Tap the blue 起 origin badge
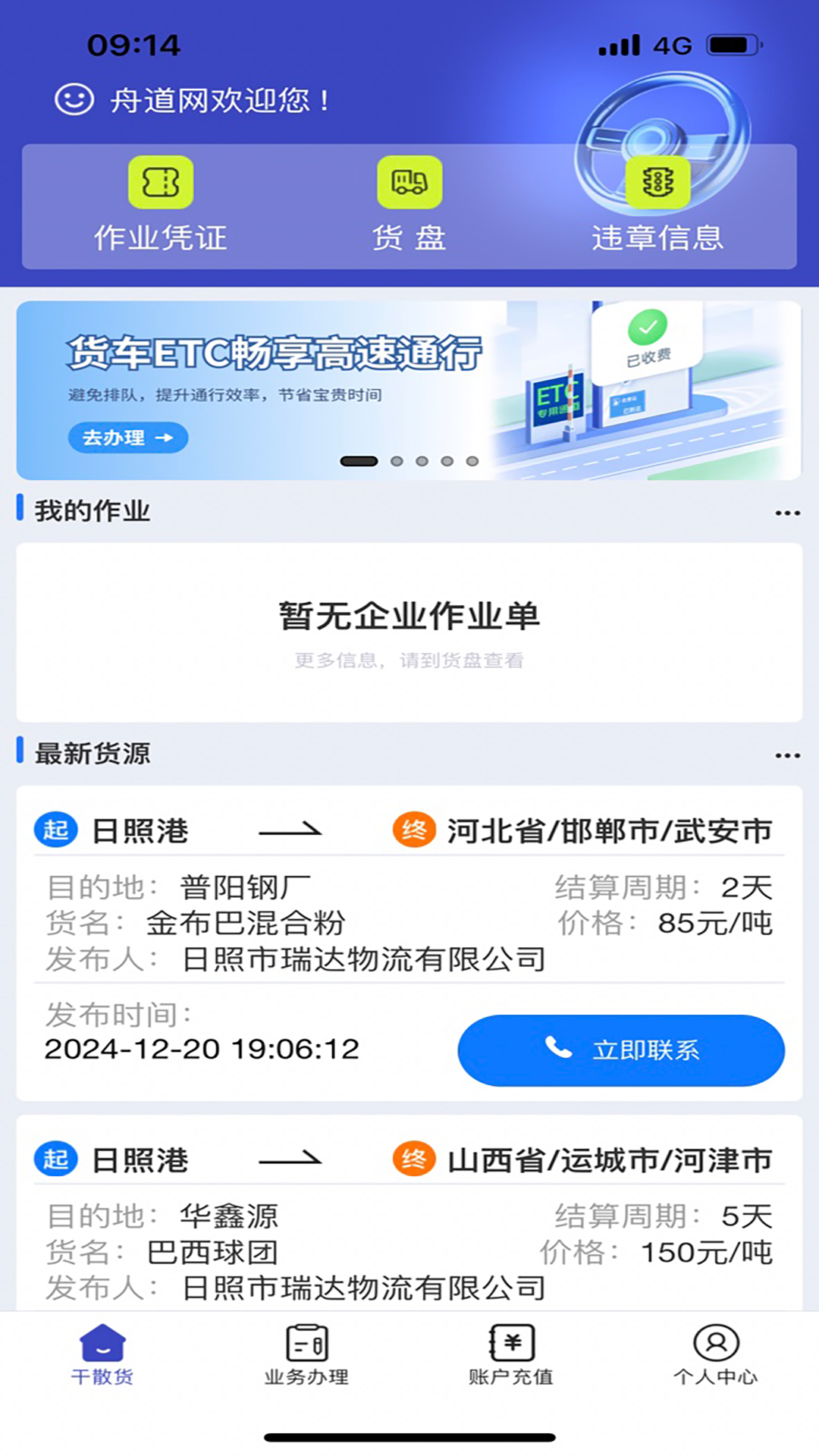Viewport: 819px width, 1456px height. click(x=55, y=830)
